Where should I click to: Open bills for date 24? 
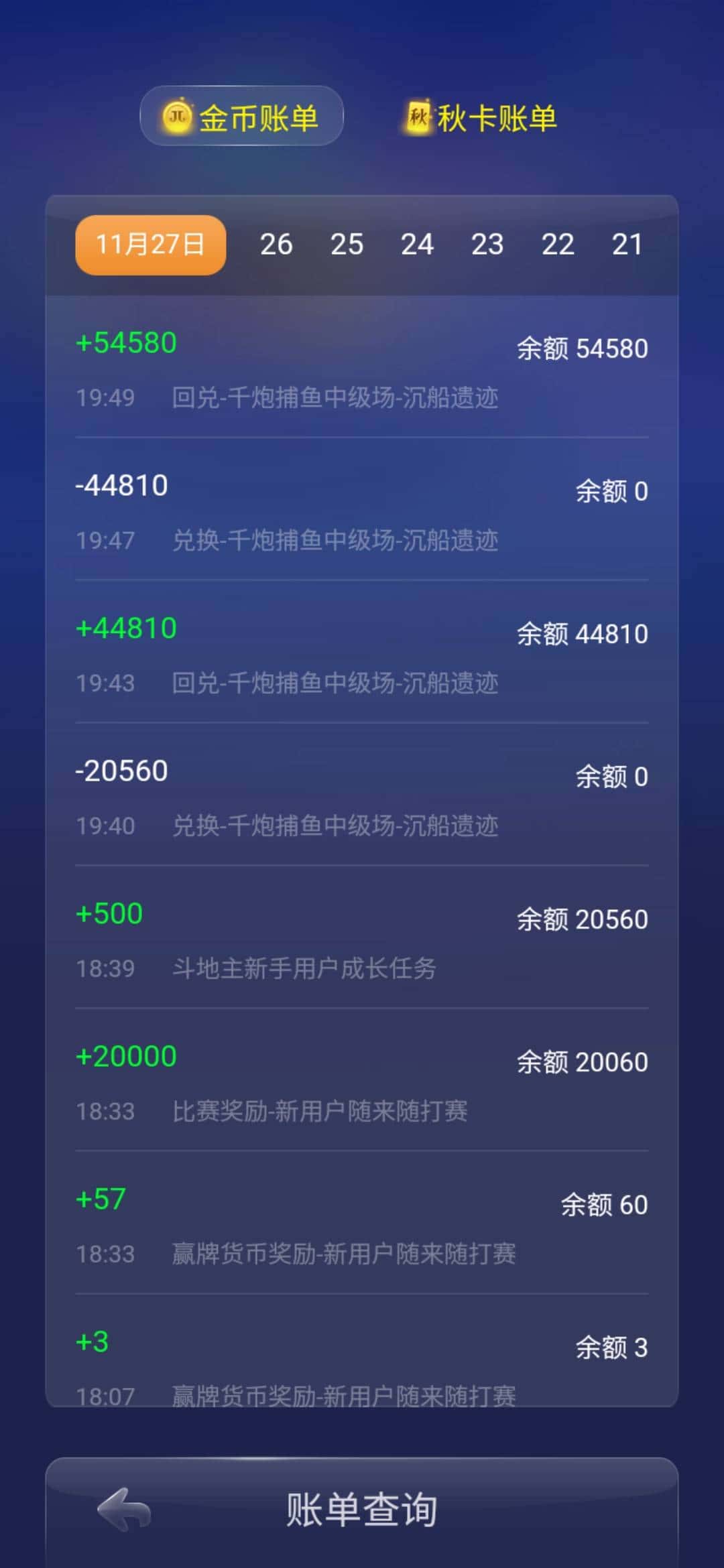[x=417, y=244]
